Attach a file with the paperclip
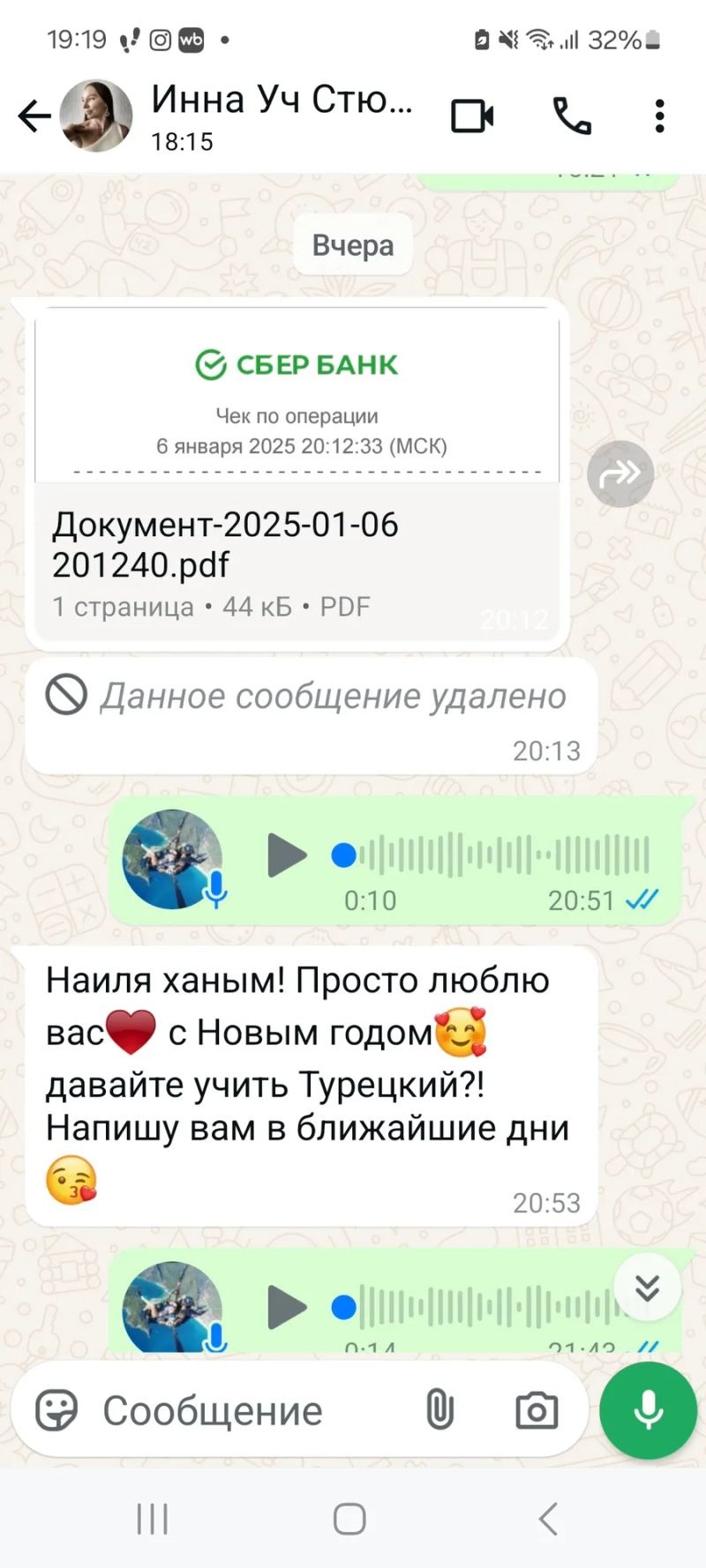This screenshot has width=706, height=1568. click(439, 1409)
